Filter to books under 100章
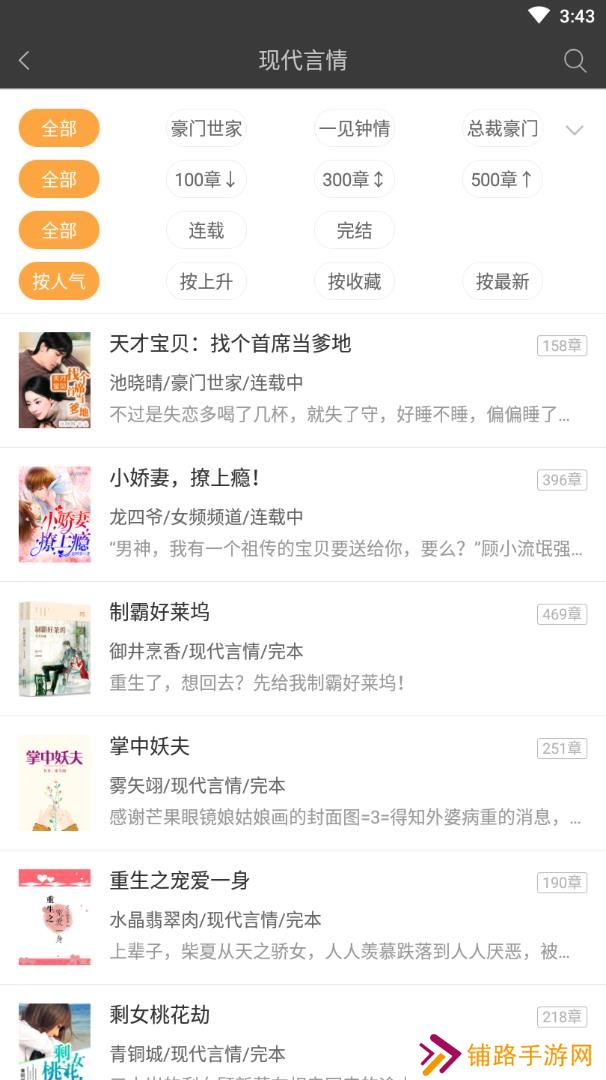 (206, 179)
